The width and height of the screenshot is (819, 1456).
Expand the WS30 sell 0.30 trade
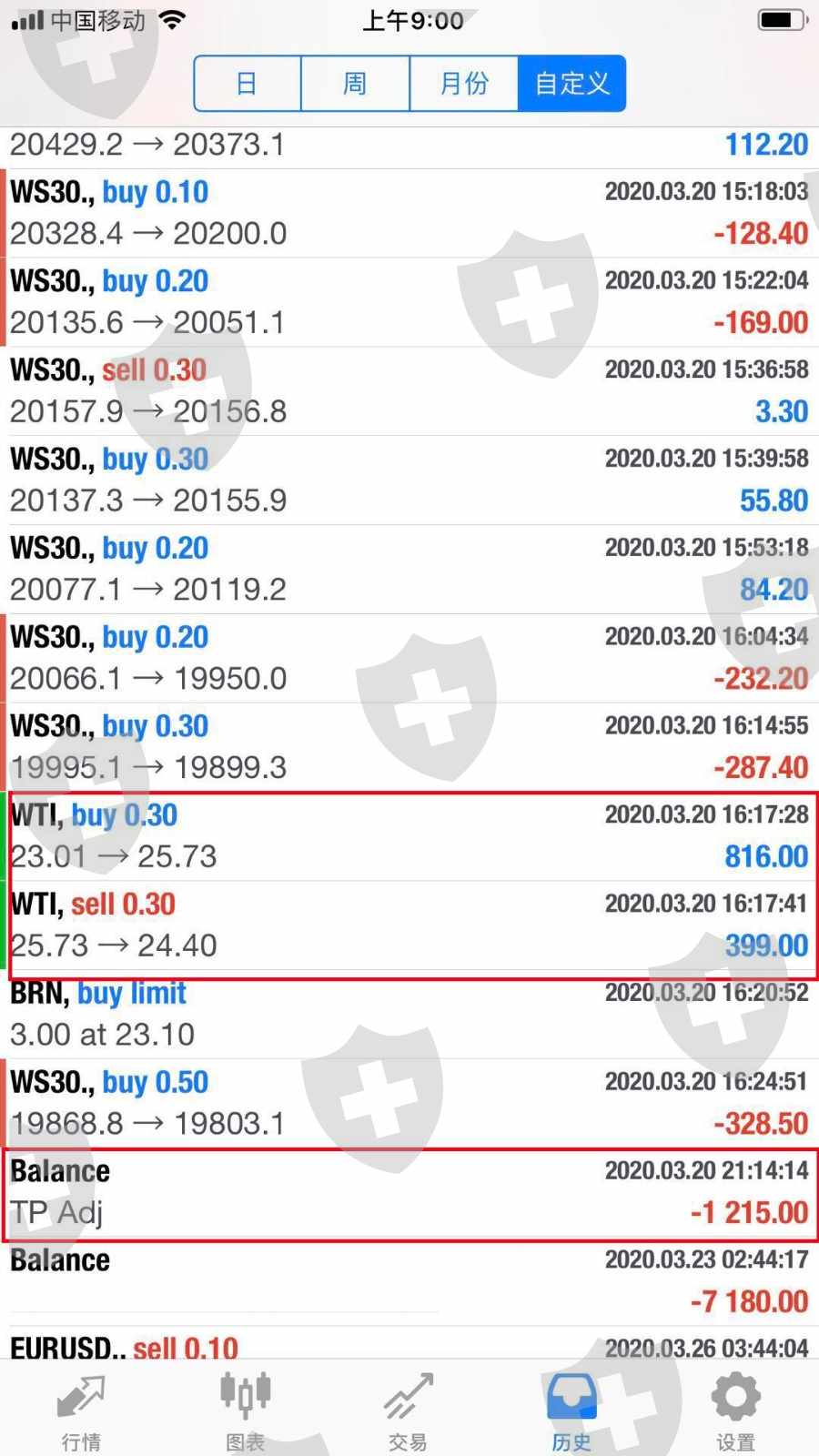pos(409,391)
